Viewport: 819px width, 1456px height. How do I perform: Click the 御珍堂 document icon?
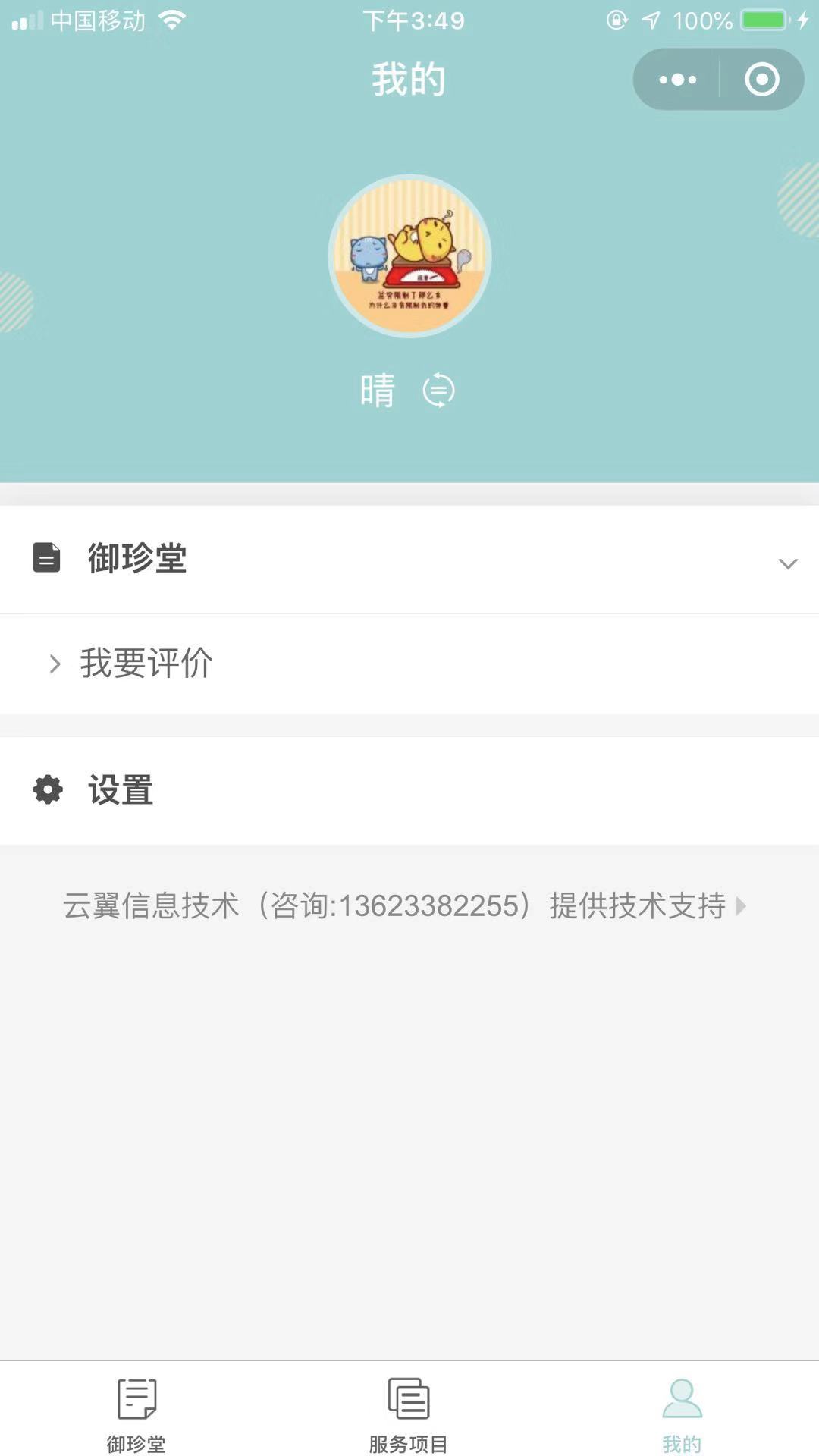[x=45, y=557]
